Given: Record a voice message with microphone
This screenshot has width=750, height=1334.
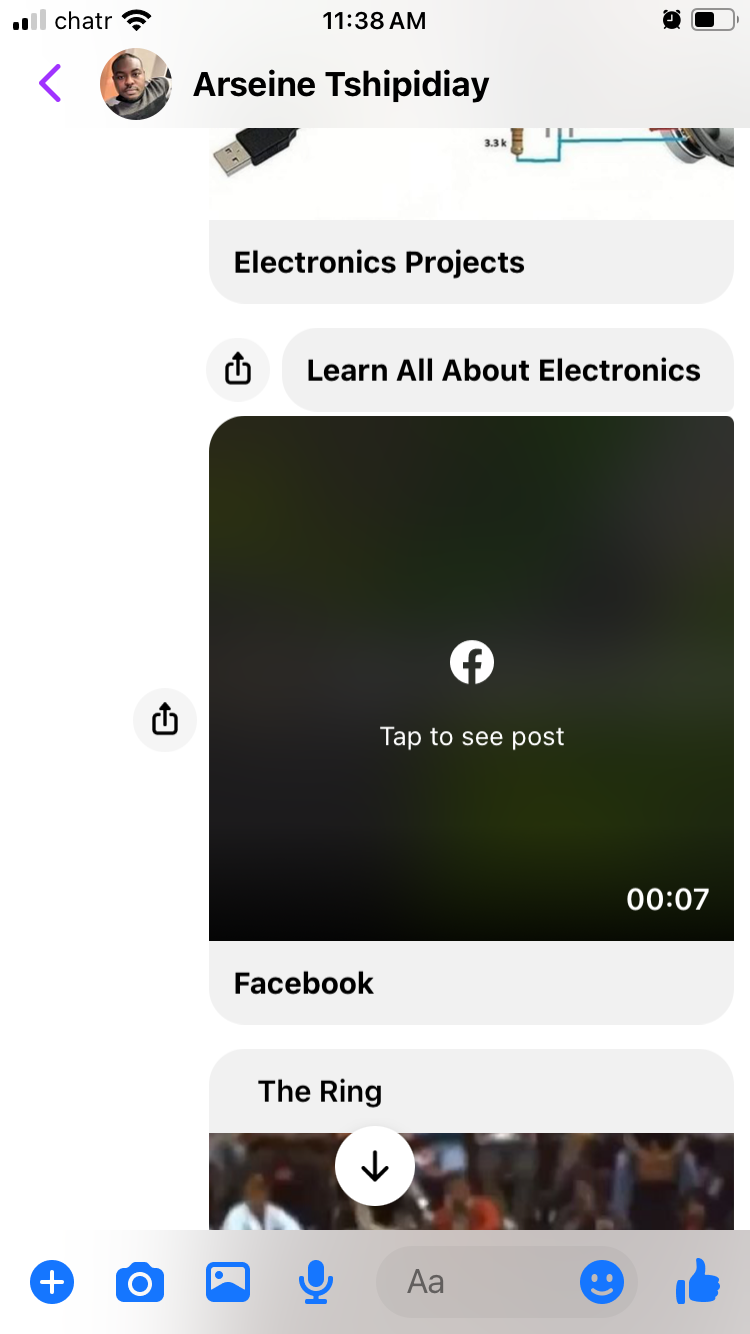Looking at the screenshot, I should [x=316, y=1282].
